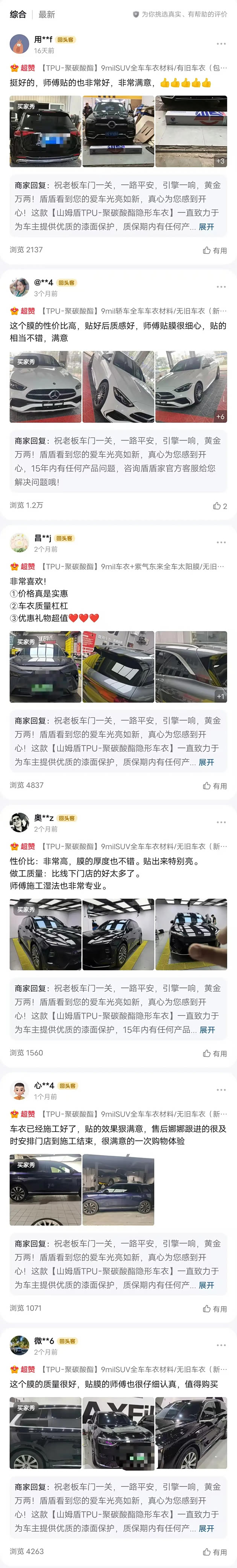Open overflow menu on 奥**z's review

coord(221,822)
